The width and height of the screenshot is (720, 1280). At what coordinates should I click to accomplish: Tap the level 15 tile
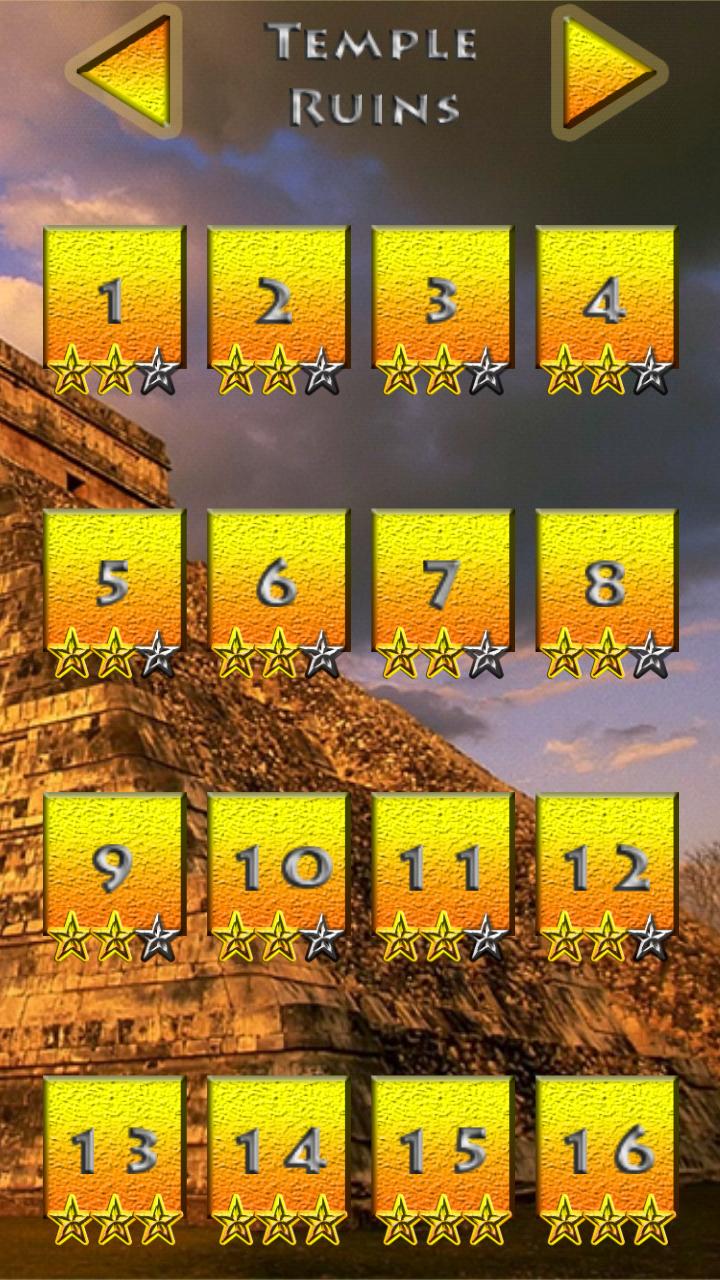442,1148
